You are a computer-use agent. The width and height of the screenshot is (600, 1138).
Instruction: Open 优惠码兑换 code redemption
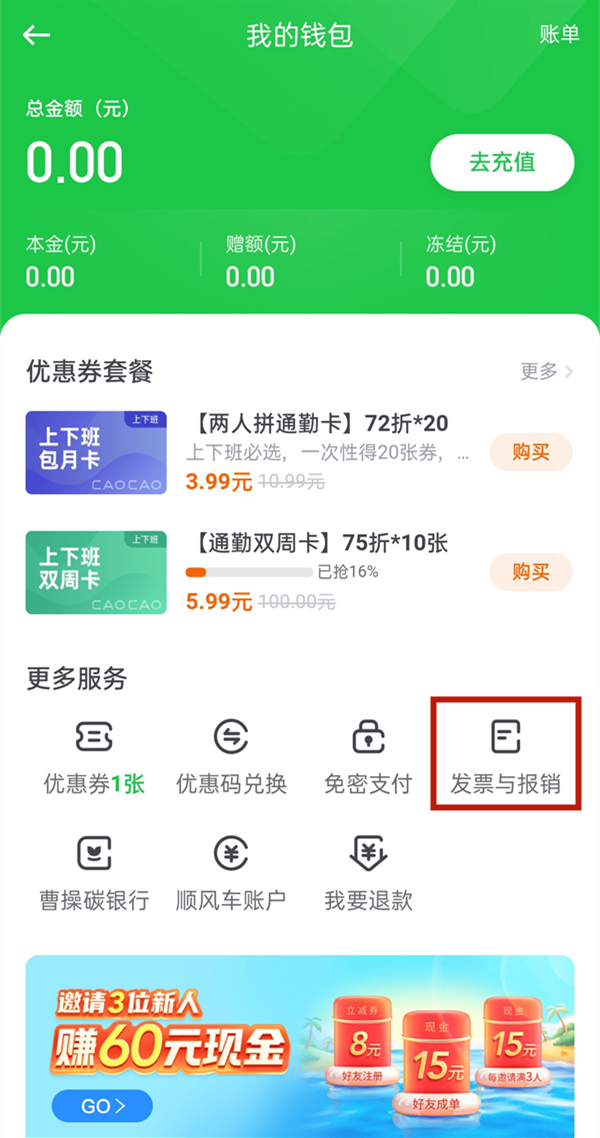point(231,758)
